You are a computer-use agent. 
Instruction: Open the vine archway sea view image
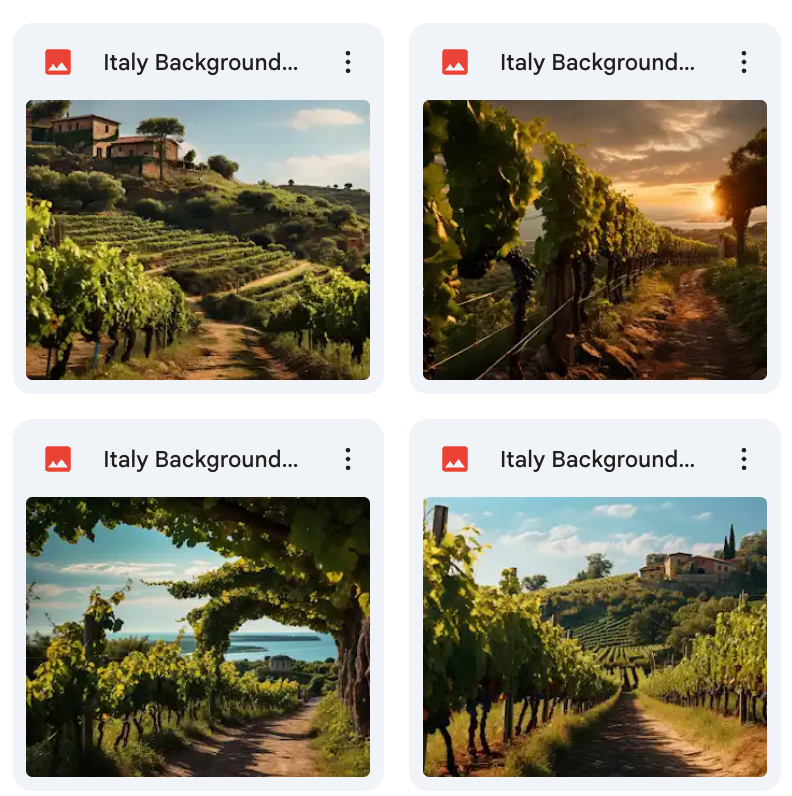[198, 637]
